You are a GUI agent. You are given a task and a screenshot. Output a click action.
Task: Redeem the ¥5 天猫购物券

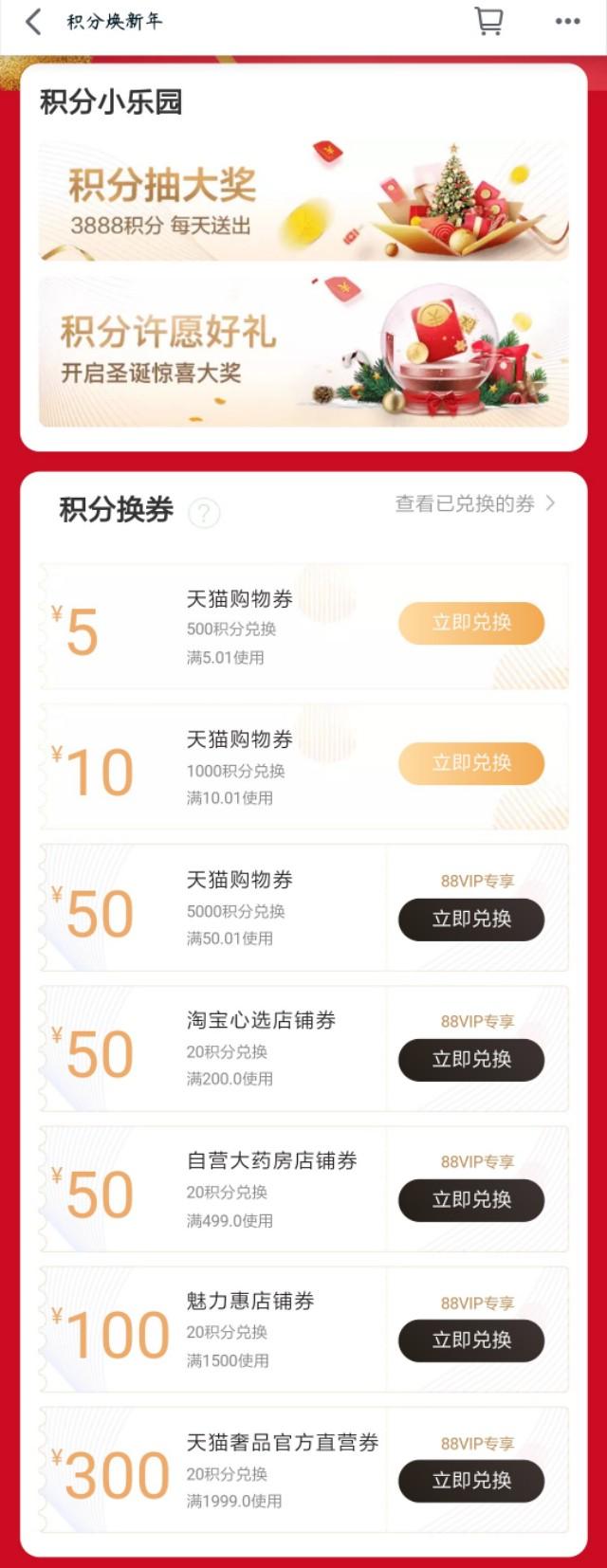pos(471,623)
